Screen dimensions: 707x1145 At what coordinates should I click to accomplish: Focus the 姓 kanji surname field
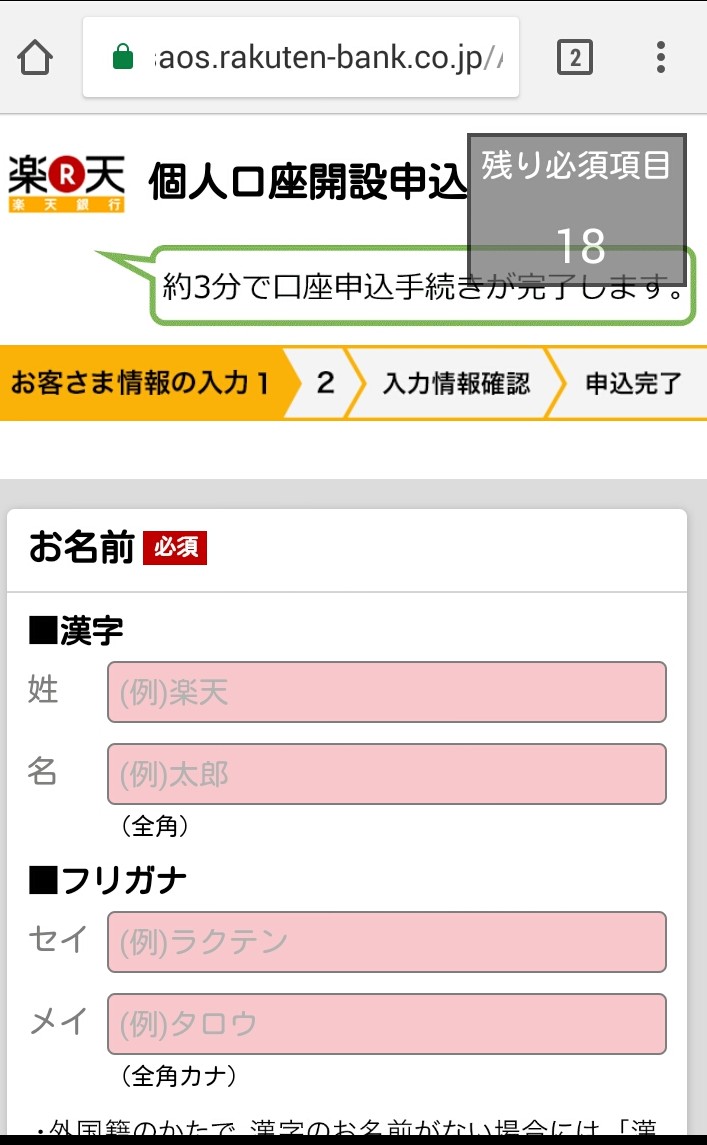[387, 692]
